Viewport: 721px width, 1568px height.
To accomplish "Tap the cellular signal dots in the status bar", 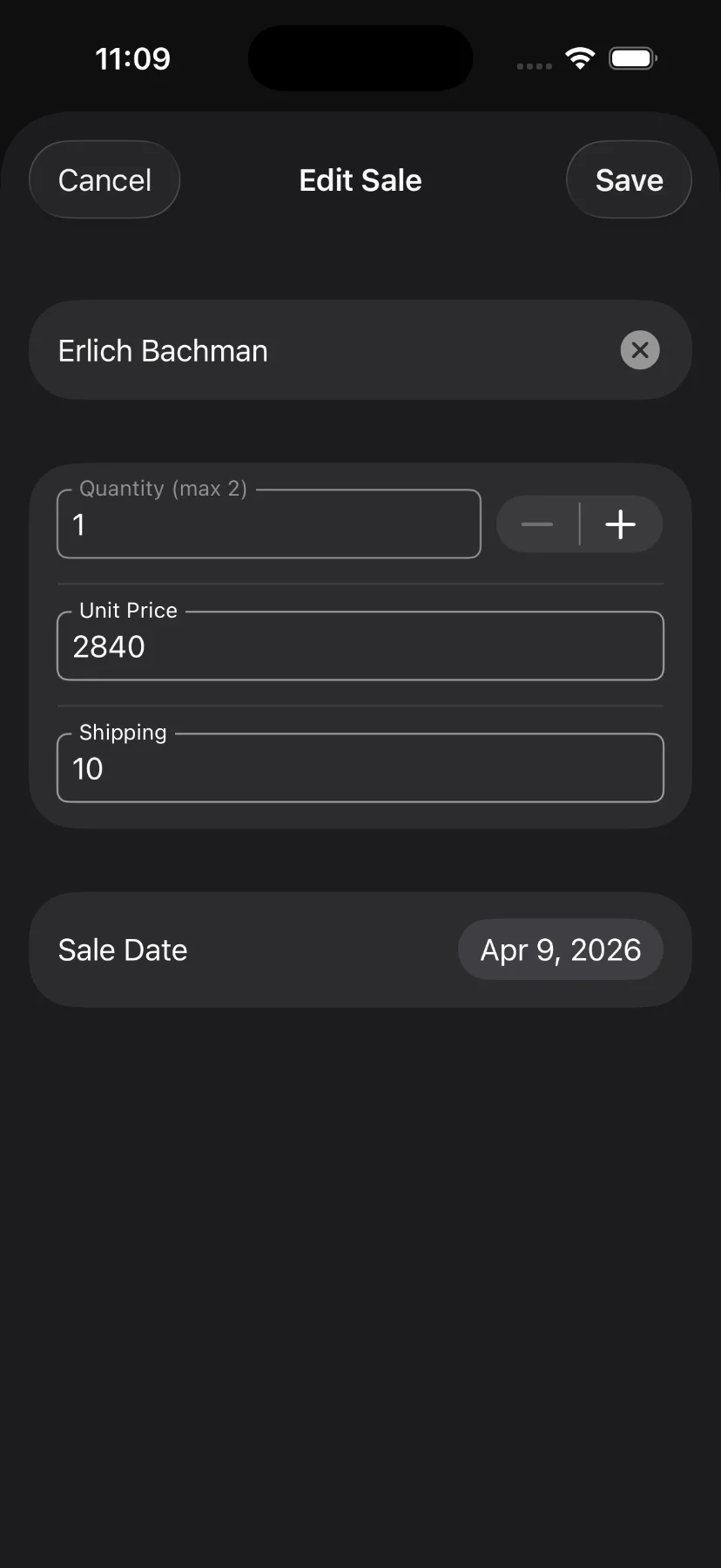I will pos(533,65).
